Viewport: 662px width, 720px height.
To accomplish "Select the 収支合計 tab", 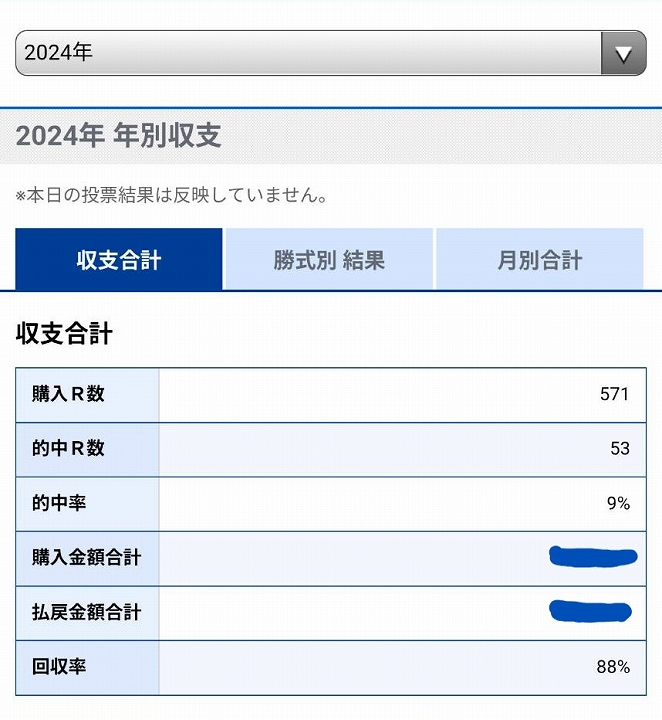I will click(119, 260).
